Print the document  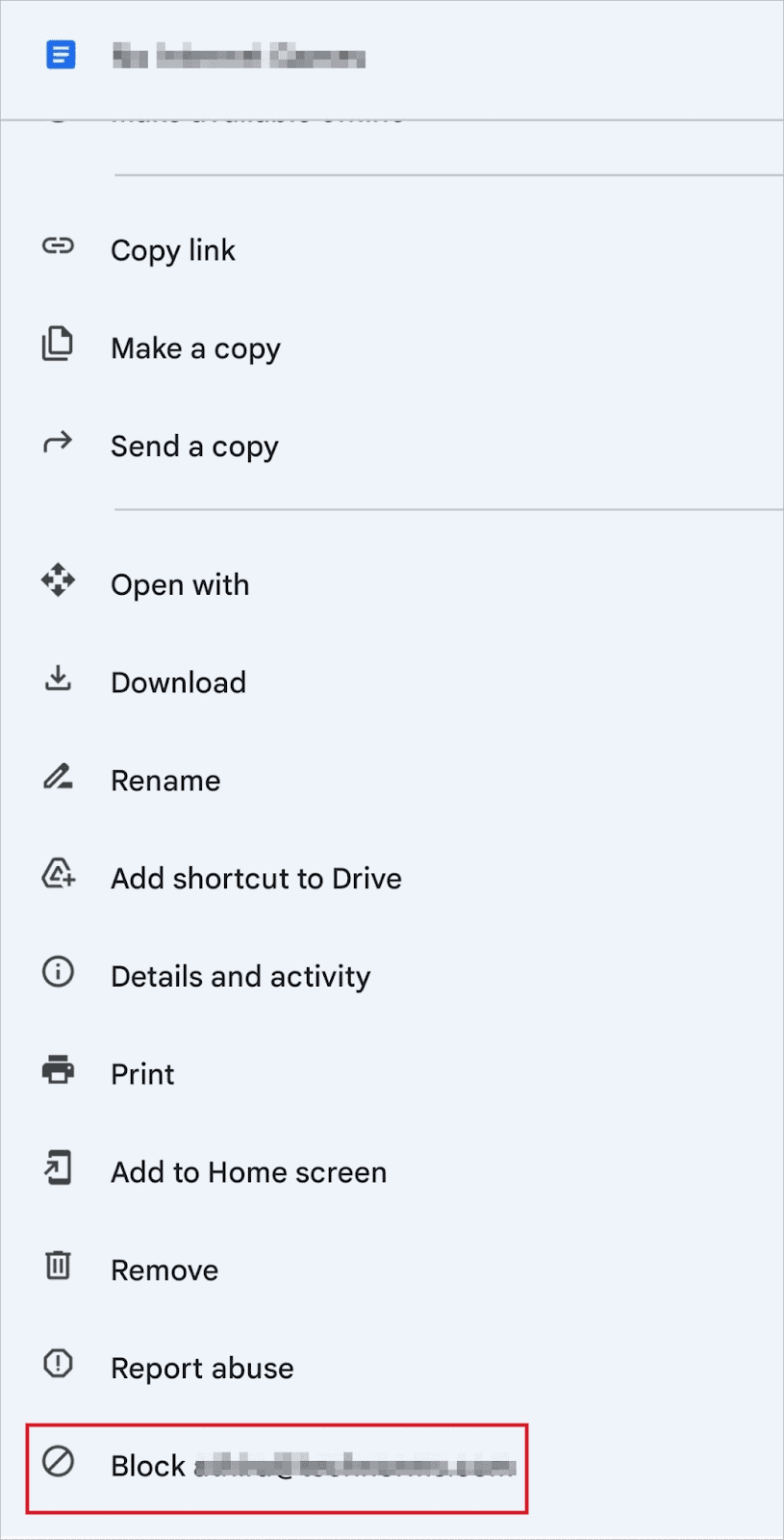(x=392, y=1074)
